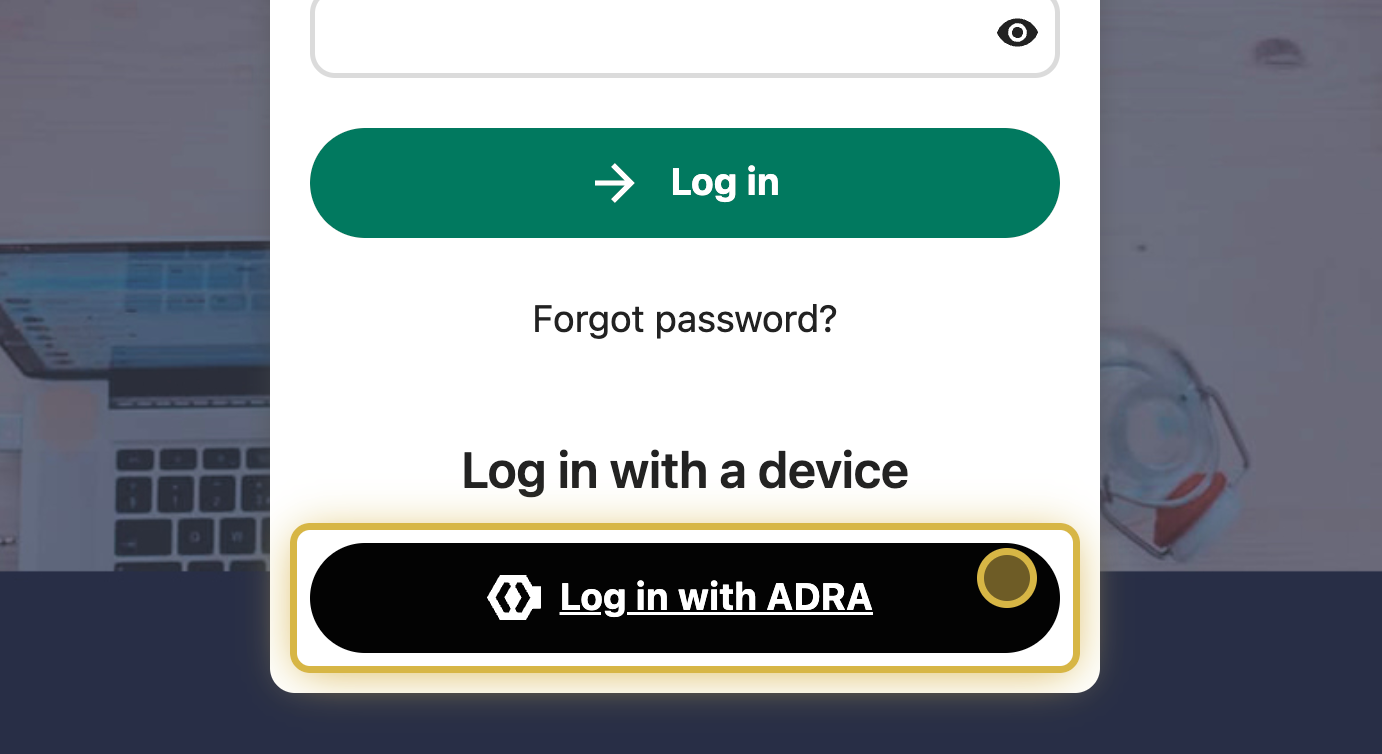The height and width of the screenshot is (754, 1382).
Task: Log in with ADRA device
Action: click(x=684, y=598)
